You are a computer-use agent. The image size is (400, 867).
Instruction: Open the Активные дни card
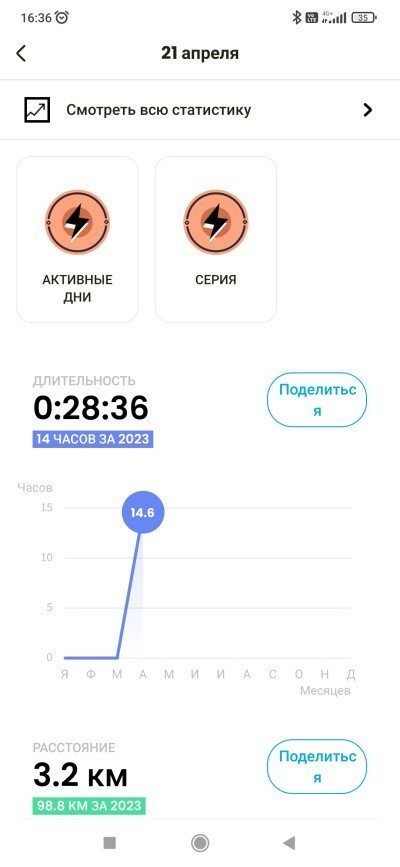point(77,239)
